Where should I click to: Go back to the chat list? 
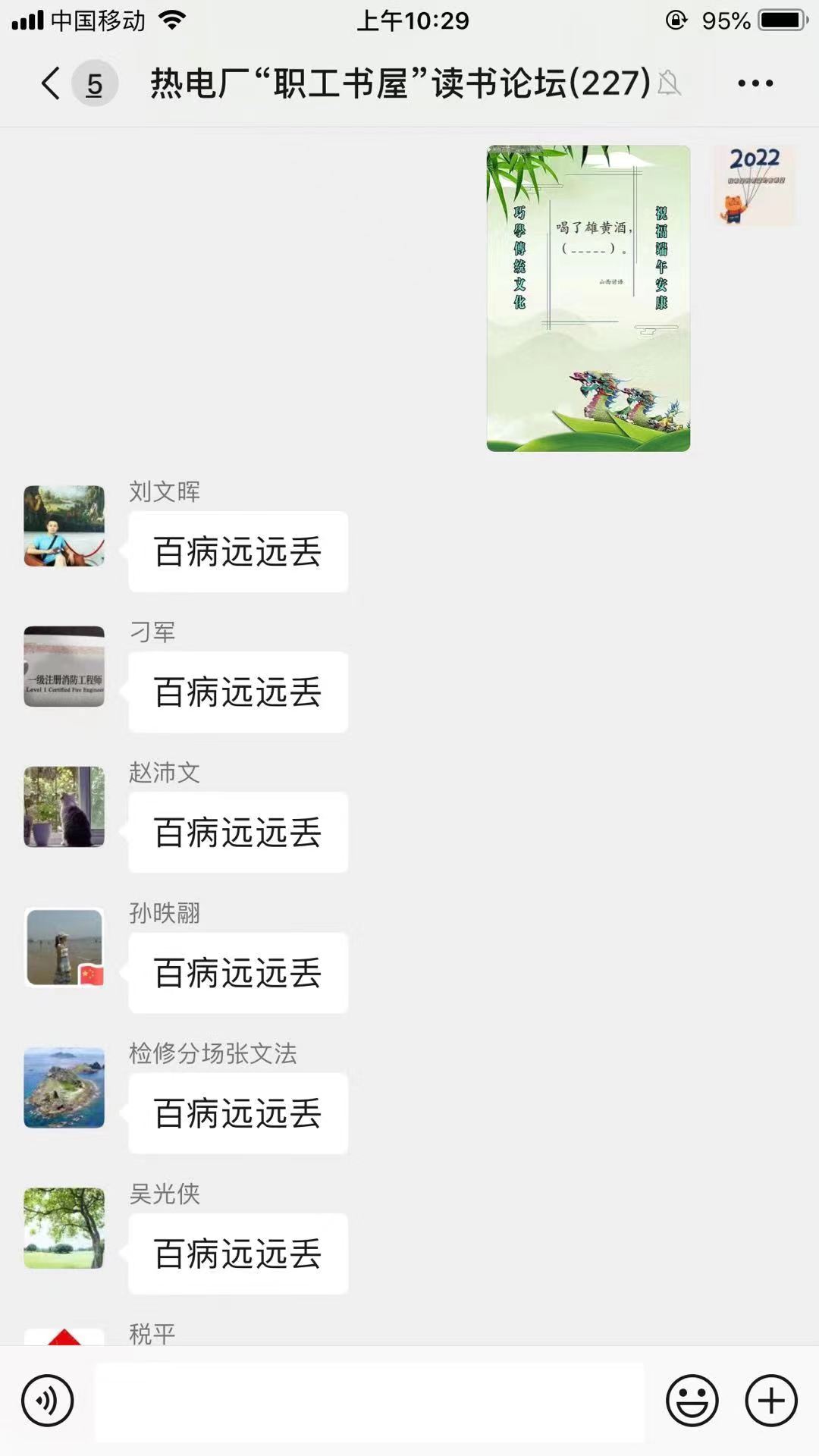(x=52, y=83)
